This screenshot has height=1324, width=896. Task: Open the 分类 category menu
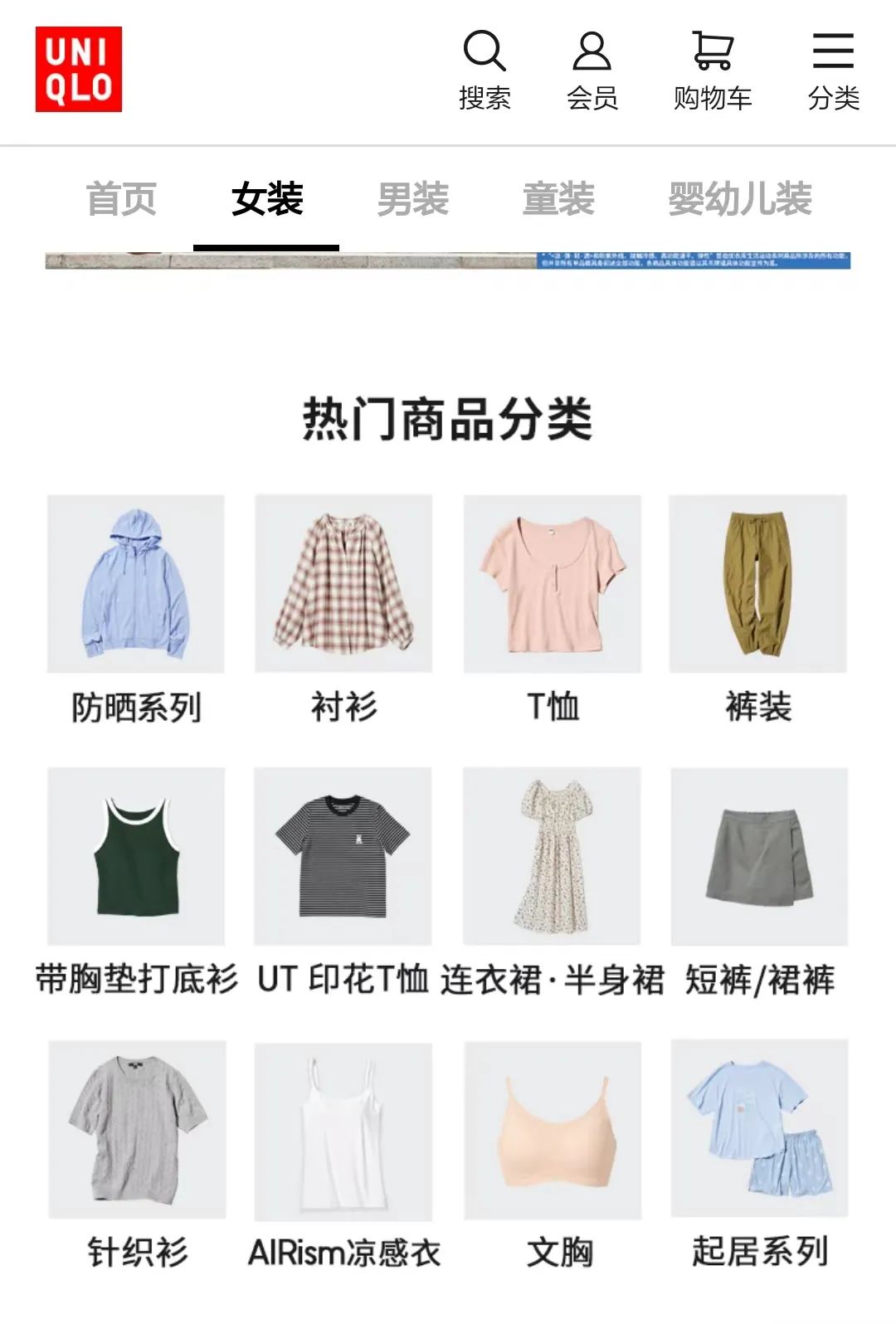coord(833,71)
